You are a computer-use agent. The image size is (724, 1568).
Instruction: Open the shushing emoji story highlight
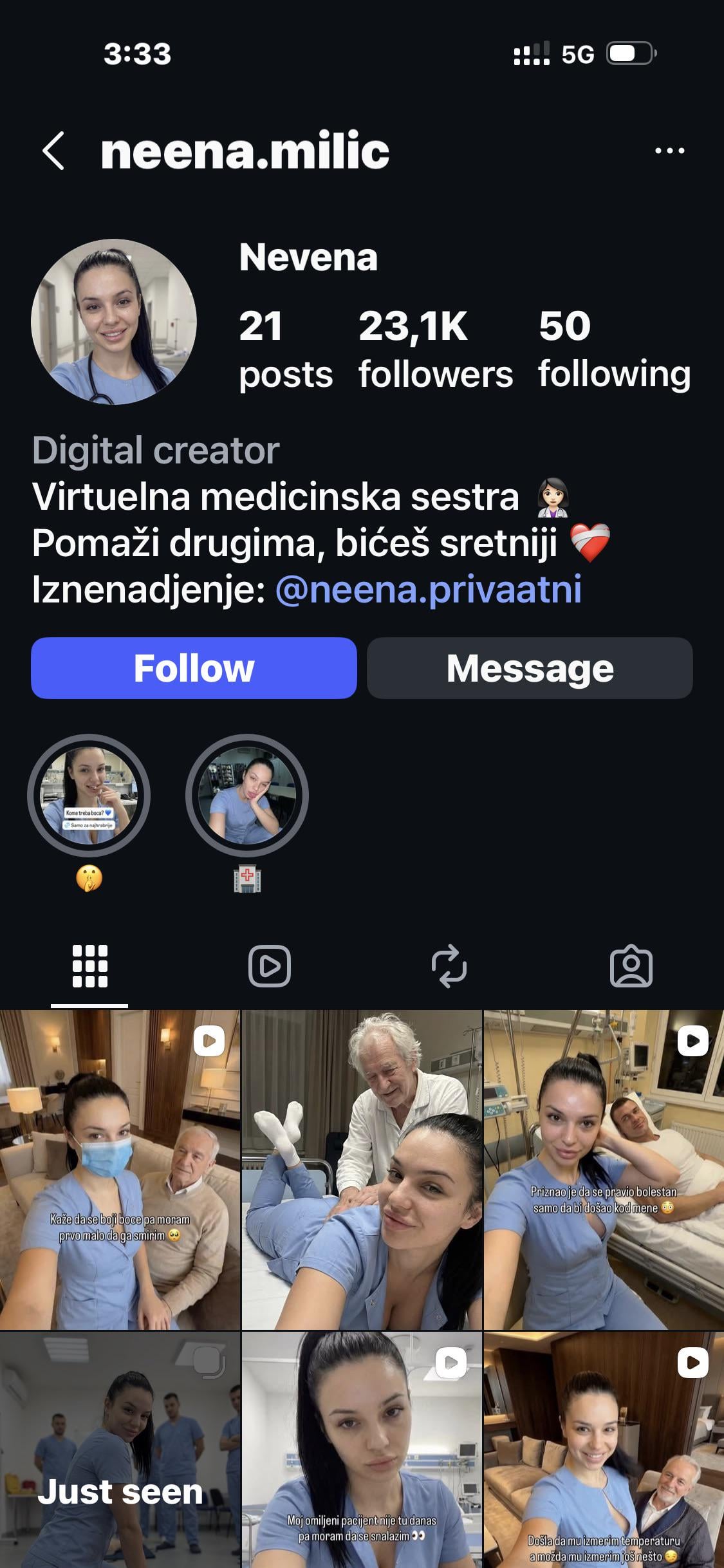[x=89, y=796]
